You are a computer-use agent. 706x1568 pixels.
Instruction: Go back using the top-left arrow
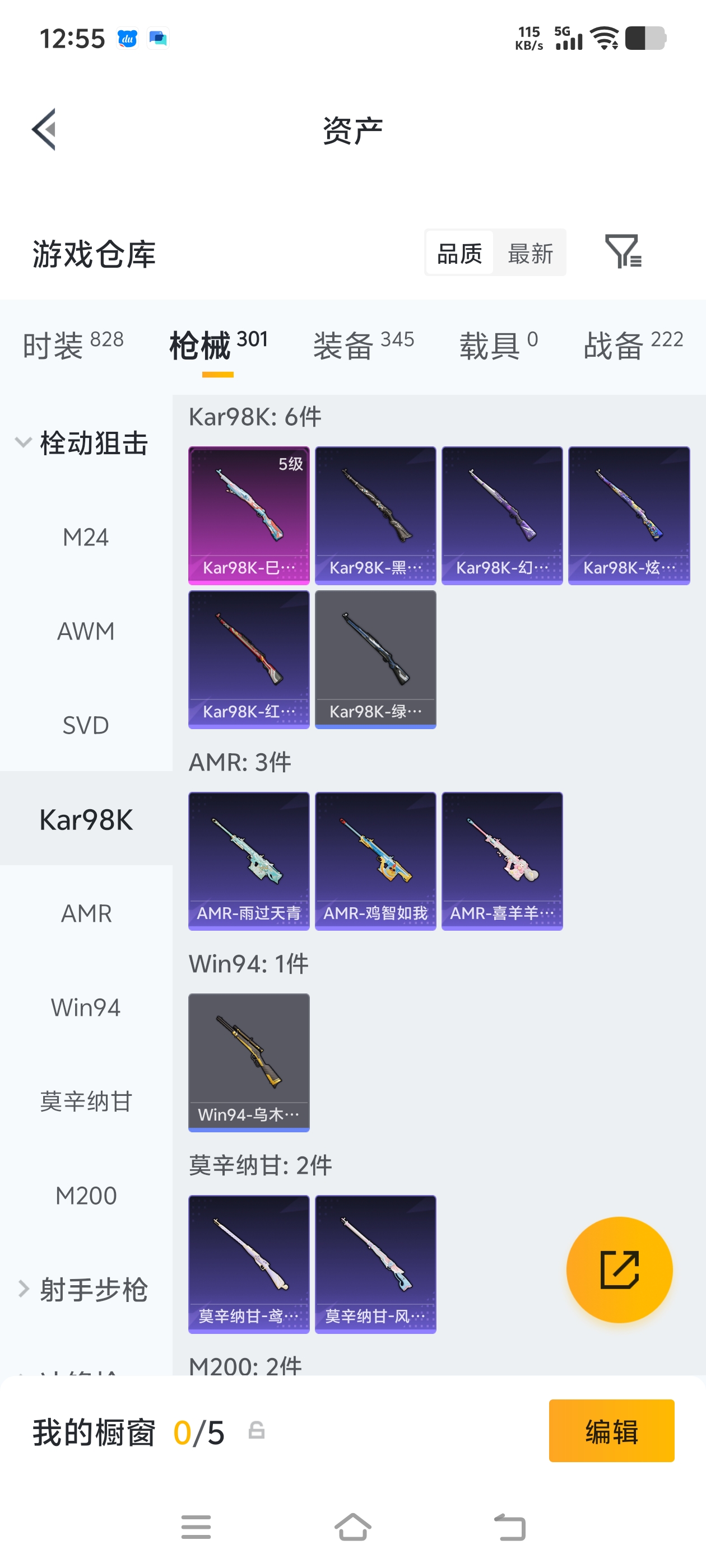[x=44, y=129]
